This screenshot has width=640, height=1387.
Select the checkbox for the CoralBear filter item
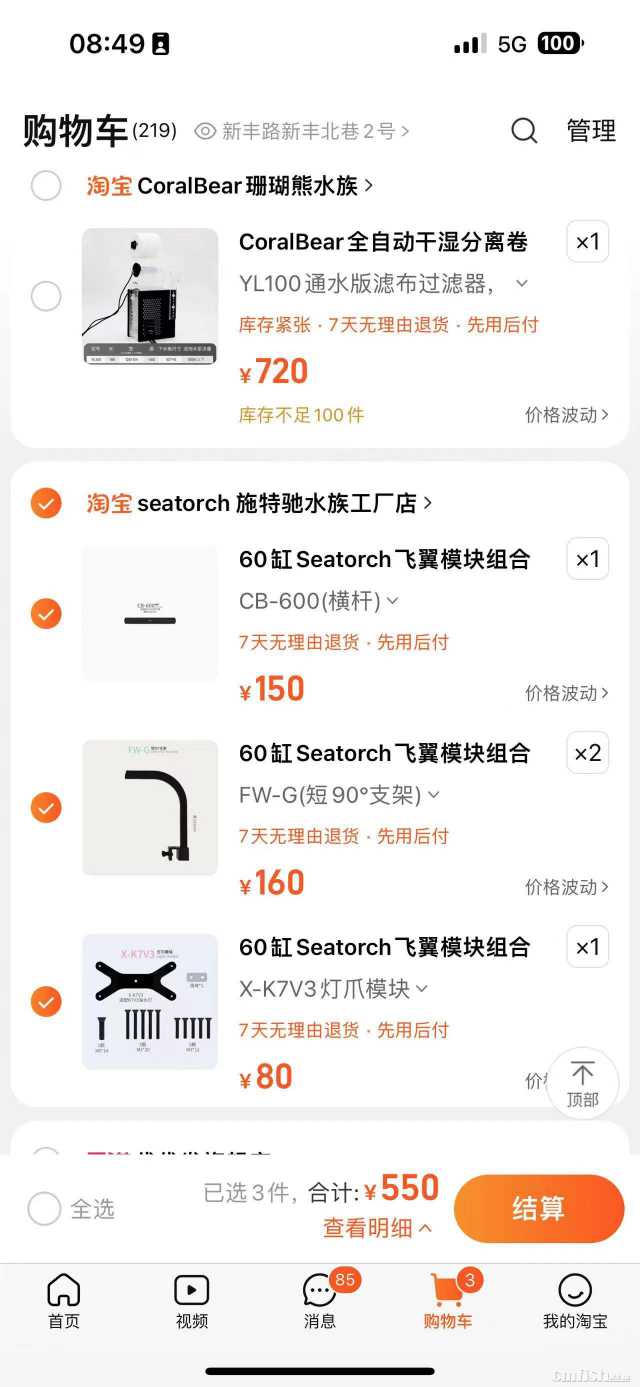46,296
